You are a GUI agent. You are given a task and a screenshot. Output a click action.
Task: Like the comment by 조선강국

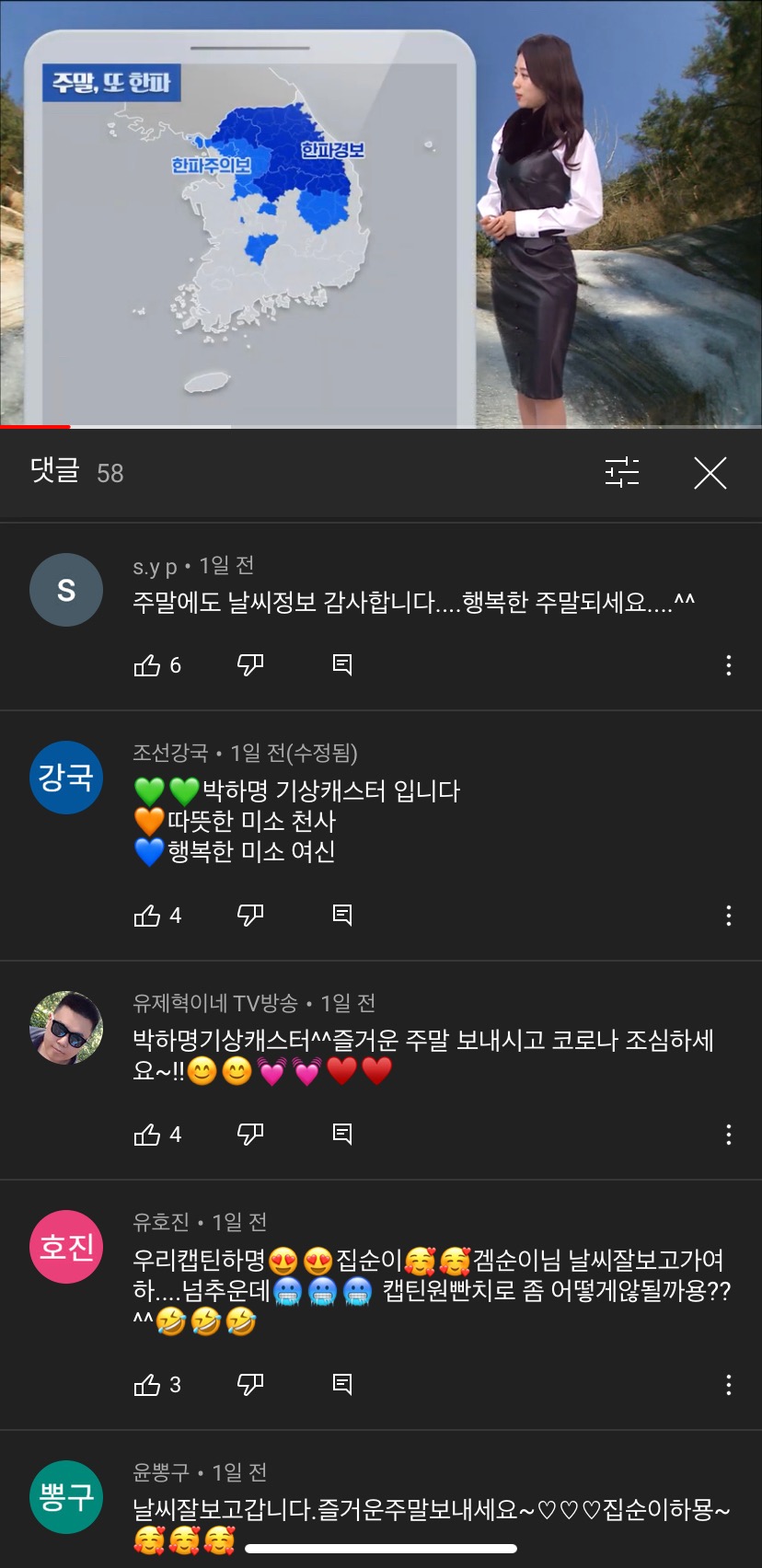click(147, 916)
